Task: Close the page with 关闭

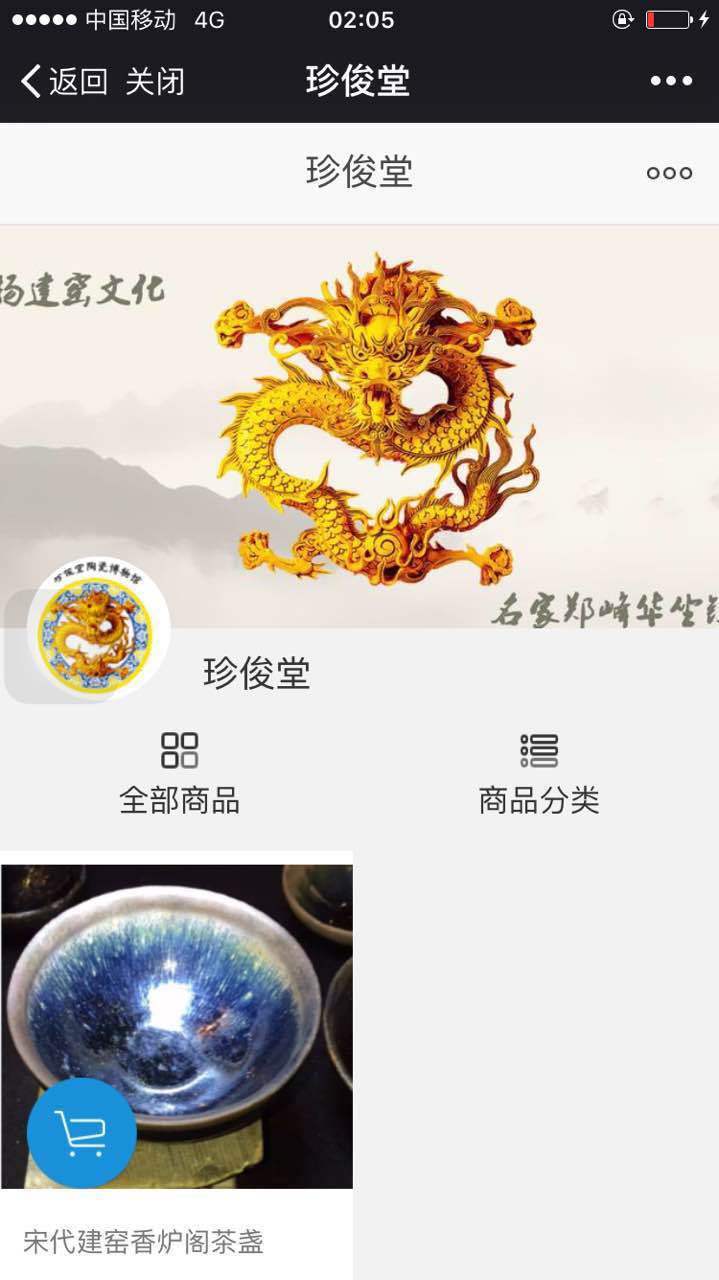Action: (155, 81)
